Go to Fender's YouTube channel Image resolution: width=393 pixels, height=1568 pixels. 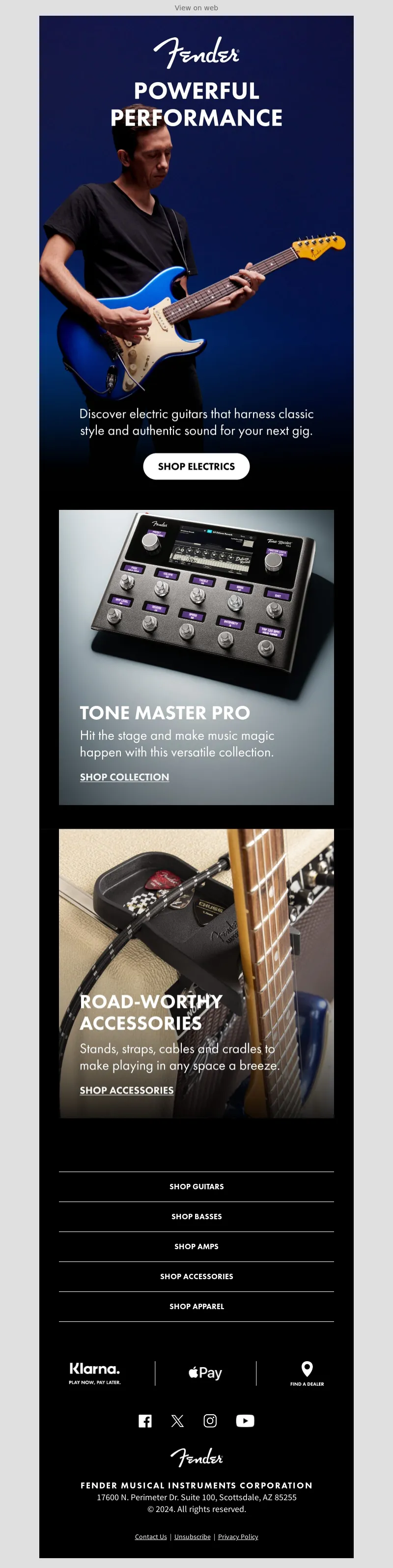coord(245,1421)
